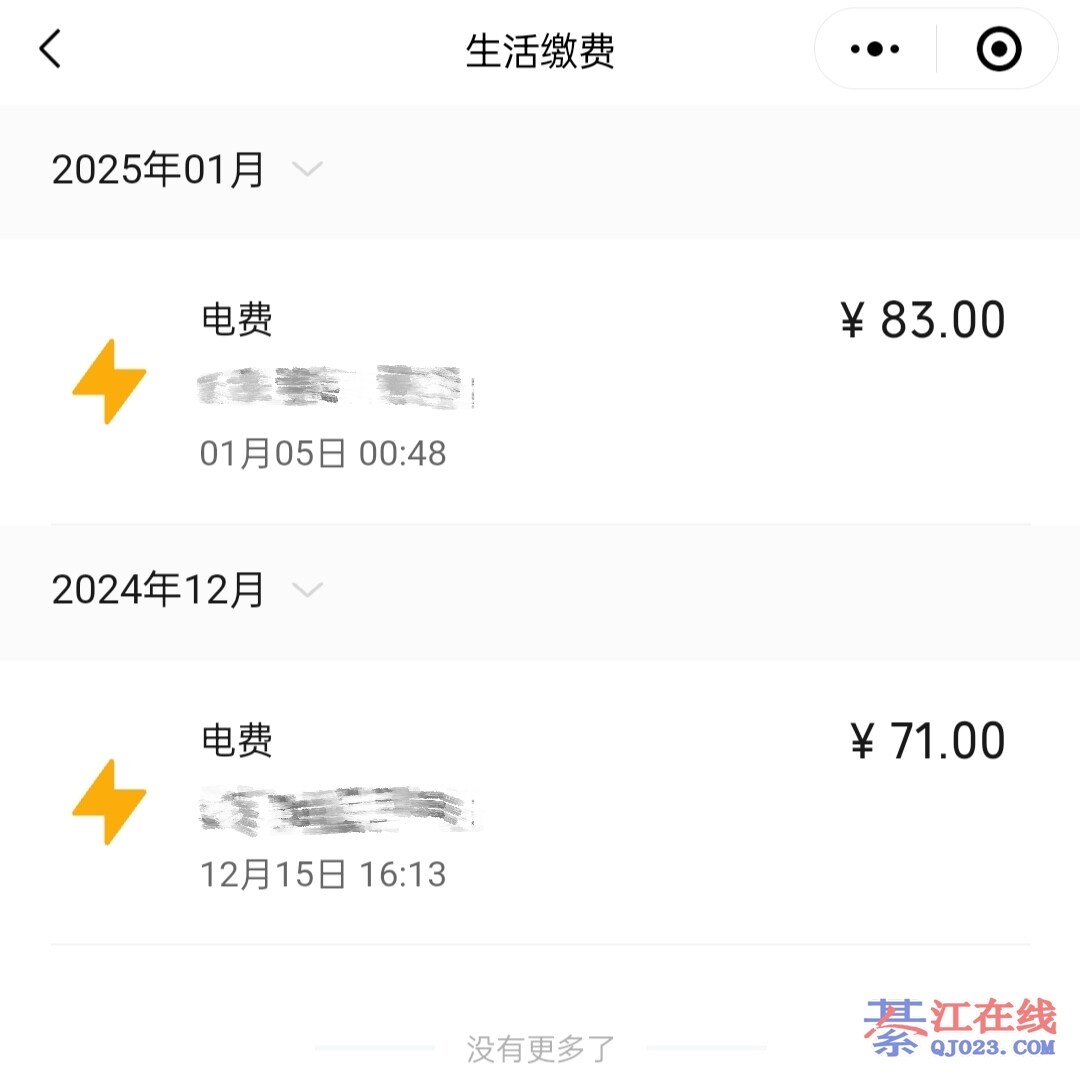
Task: Close the mini program with the circle button
Action: [x=998, y=49]
